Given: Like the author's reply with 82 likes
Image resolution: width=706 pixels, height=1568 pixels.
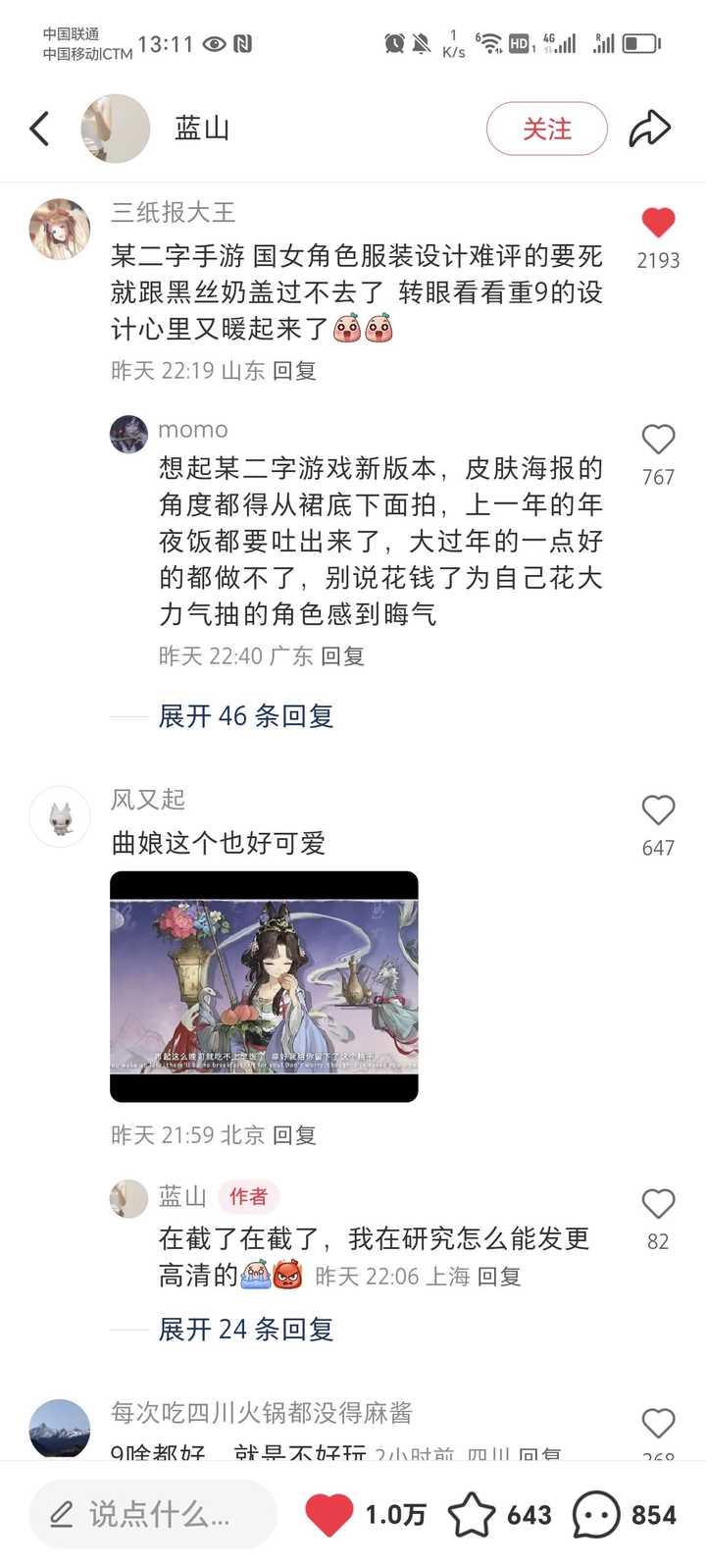Looking at the screenshot, I should pyautogui.click(x=658, y=1204).
